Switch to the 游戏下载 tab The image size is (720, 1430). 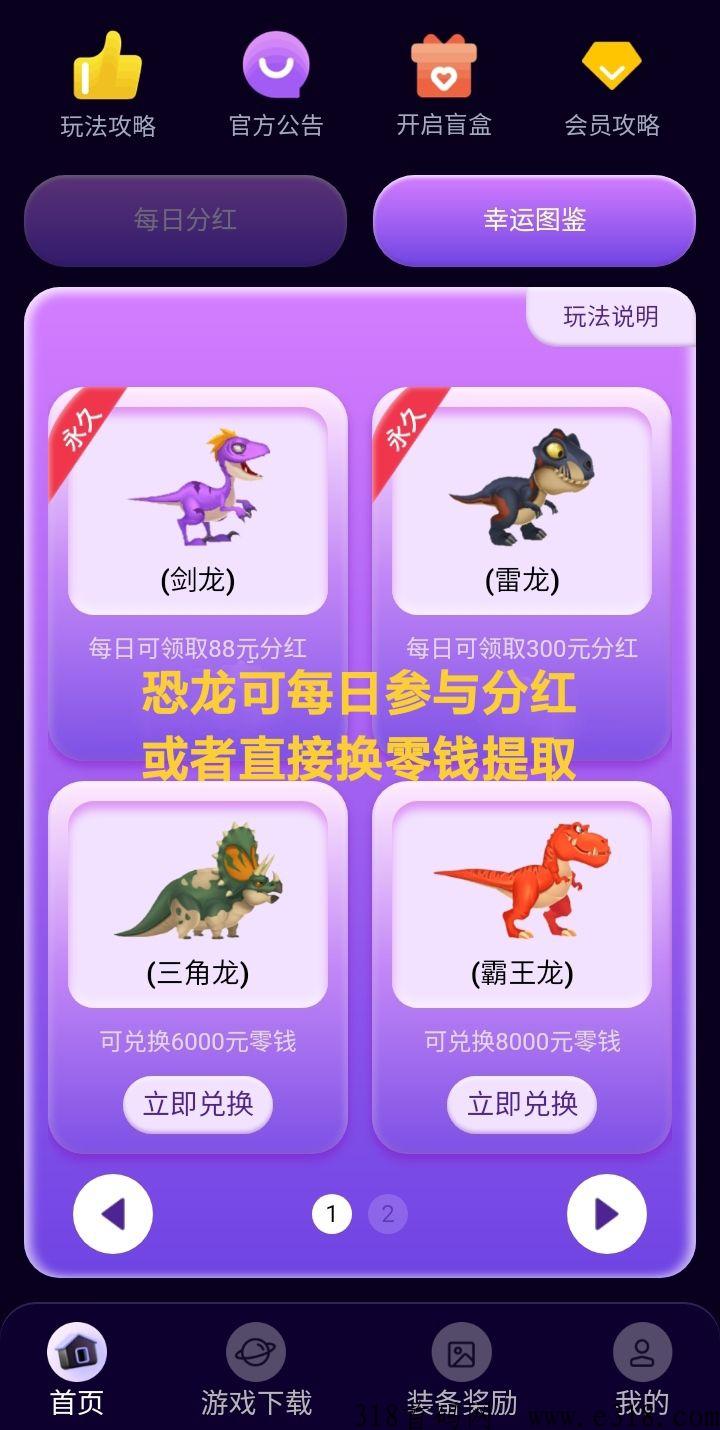point(257,1371)
